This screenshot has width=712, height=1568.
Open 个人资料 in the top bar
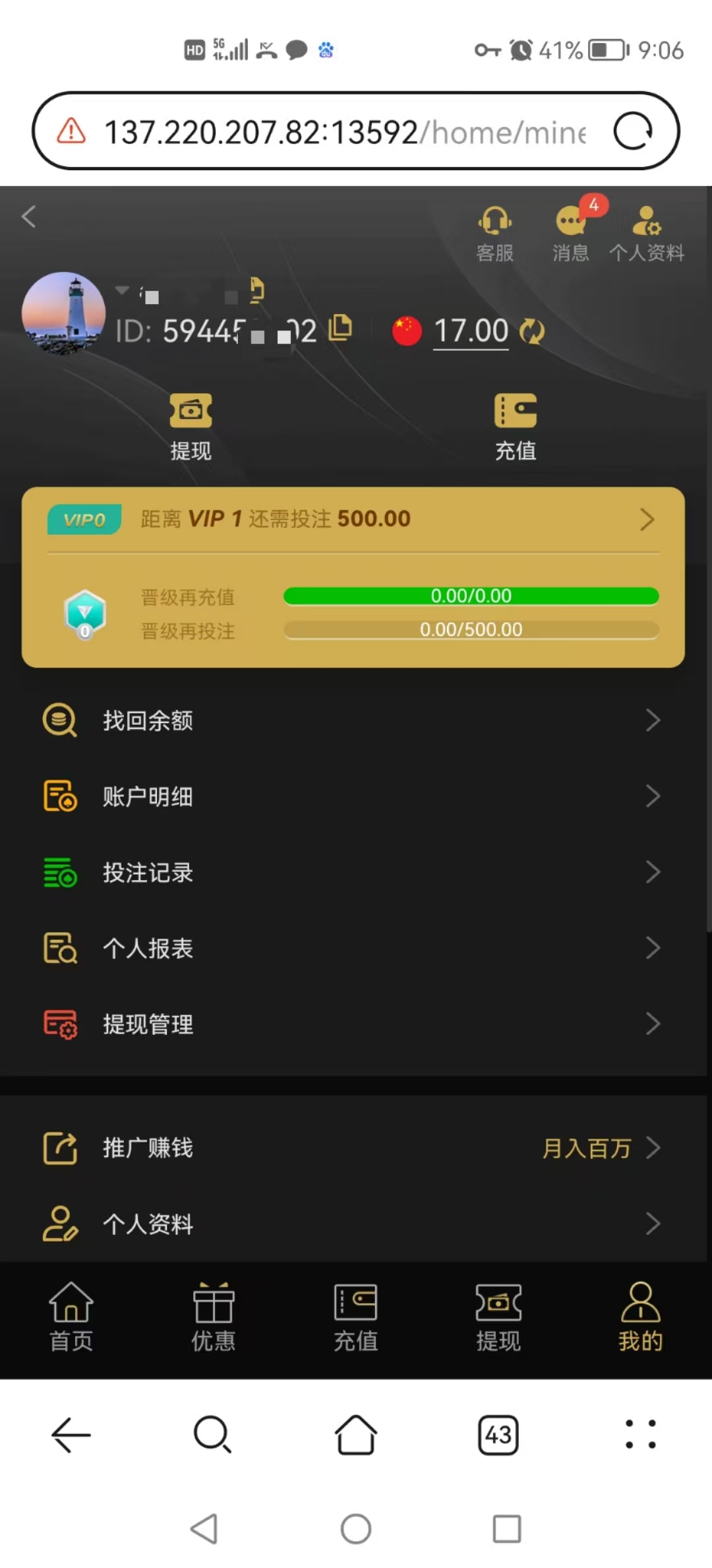point(647,234)
